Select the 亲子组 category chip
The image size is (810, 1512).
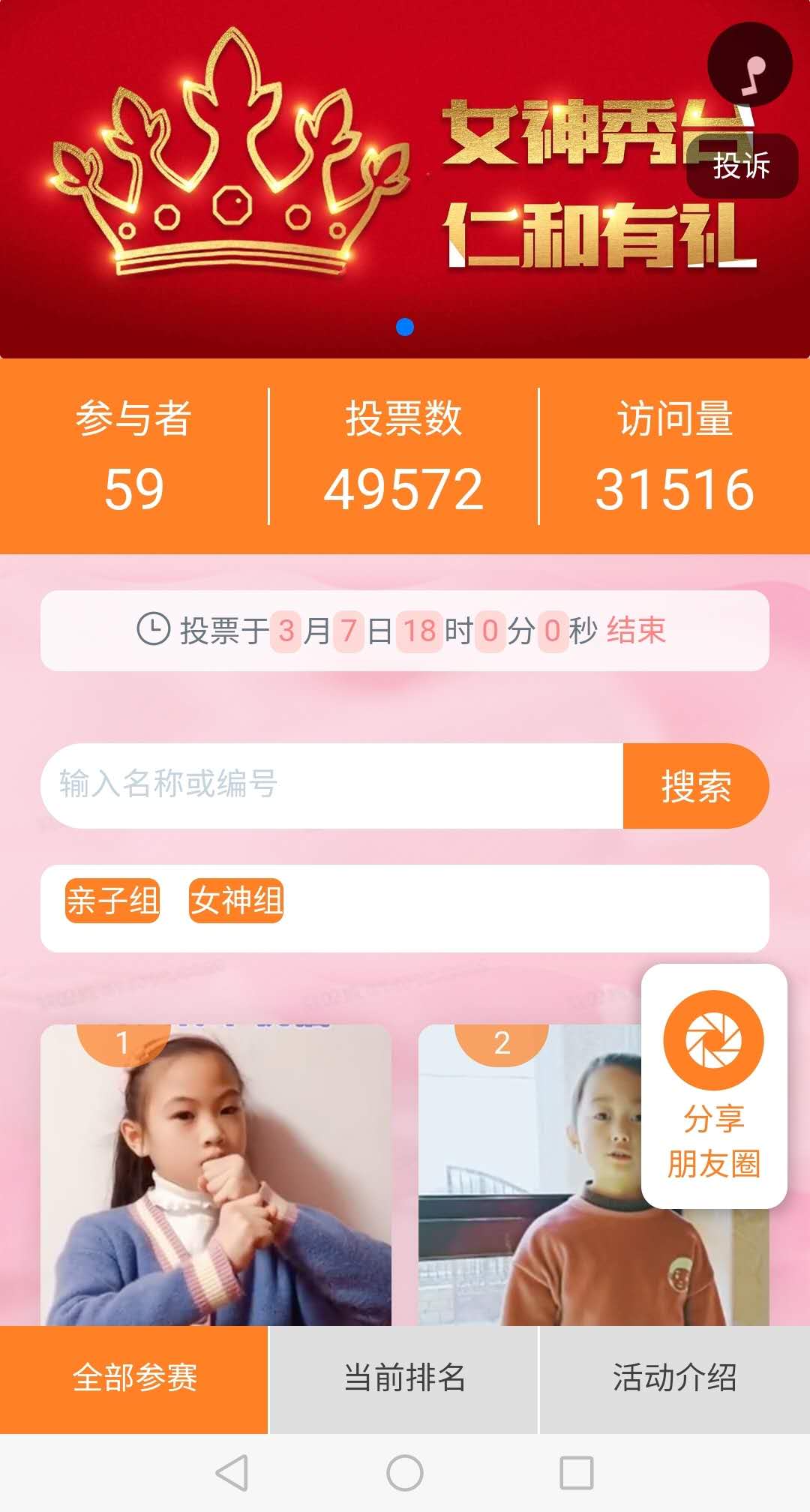[x=112, y=900]
